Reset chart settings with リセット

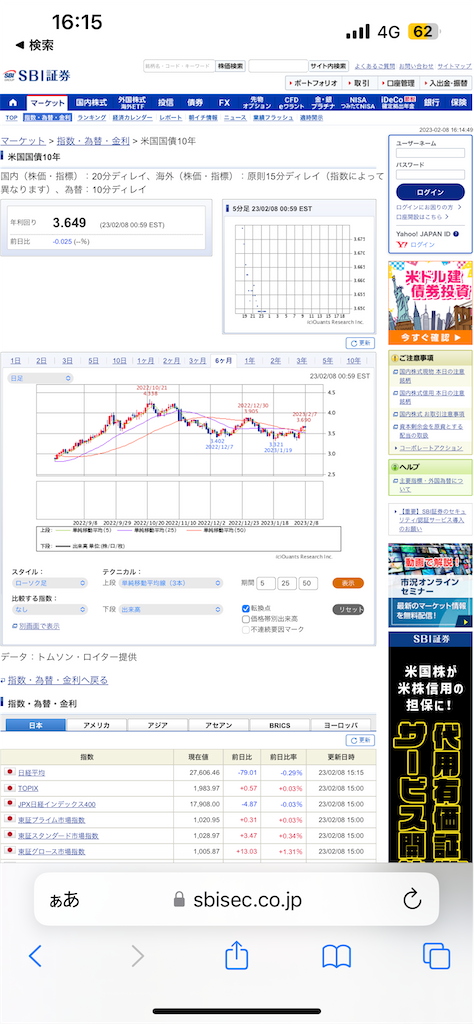point(348,609)
